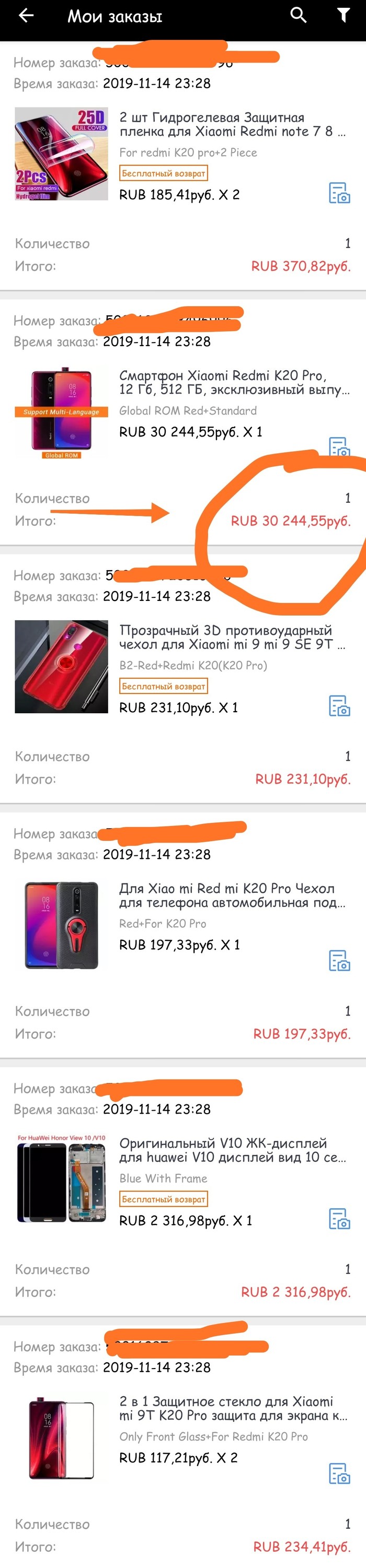
Task: Tap photo review icon for V10 дисплей
Action: (x=339, y=1219)
